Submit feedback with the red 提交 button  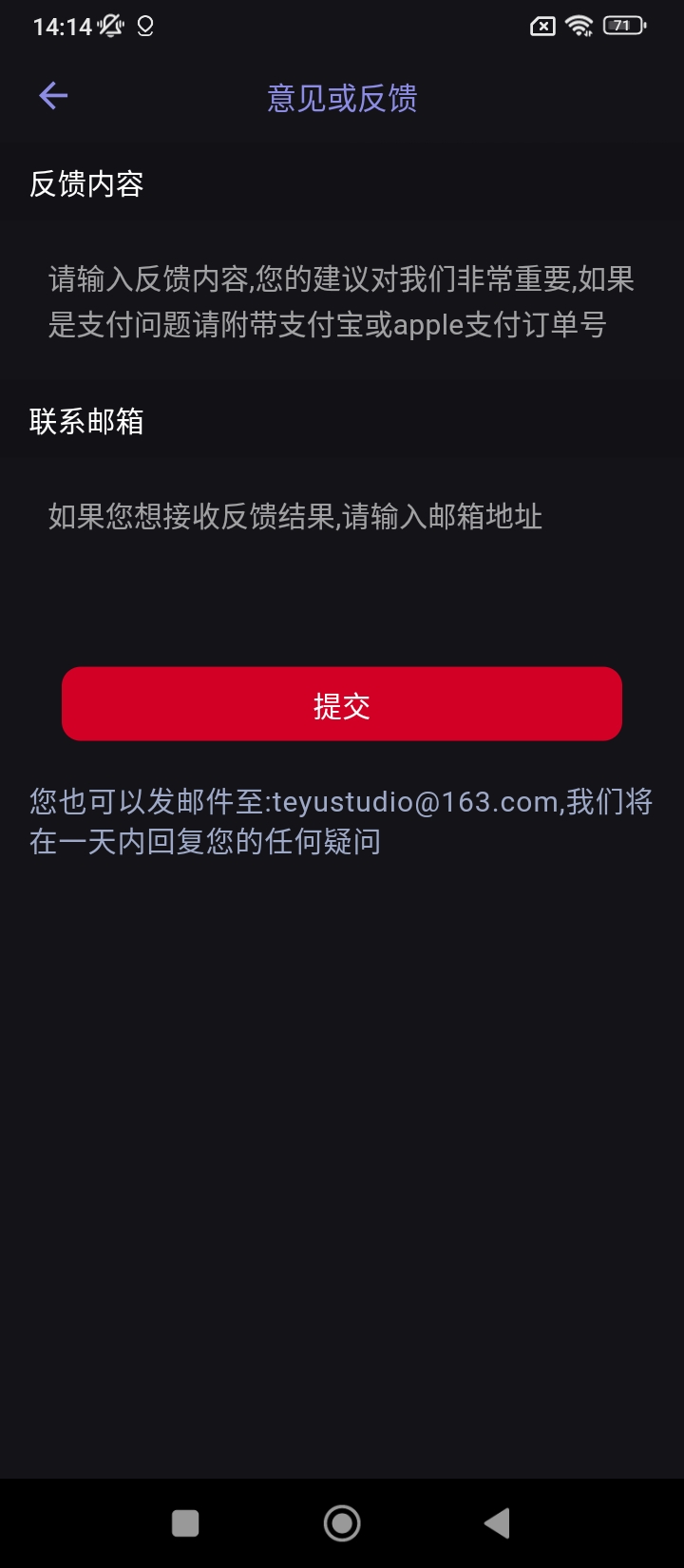click(342, 704)
